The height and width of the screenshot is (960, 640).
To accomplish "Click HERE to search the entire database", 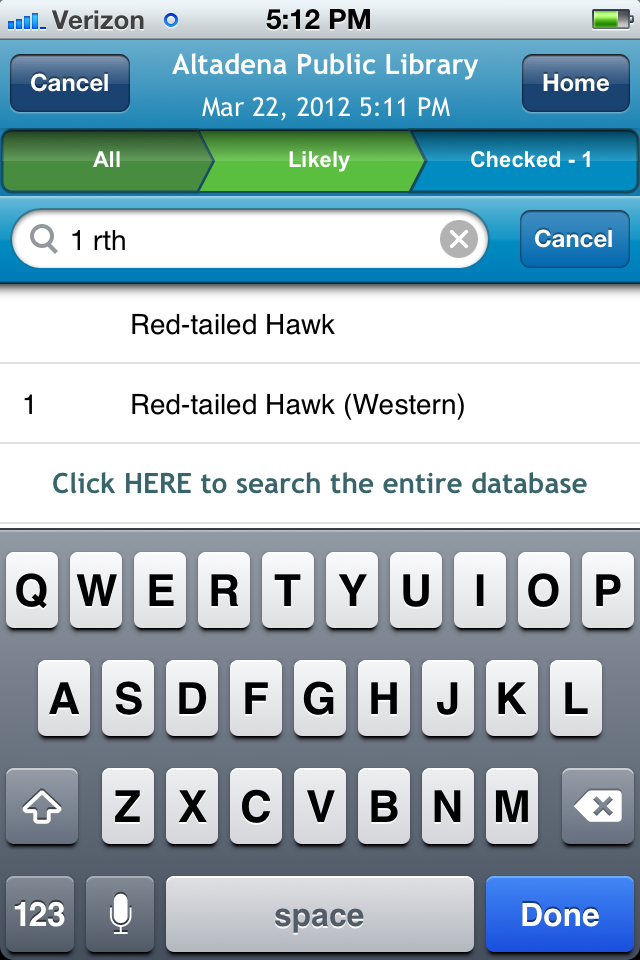I will (x=319, y=484).
